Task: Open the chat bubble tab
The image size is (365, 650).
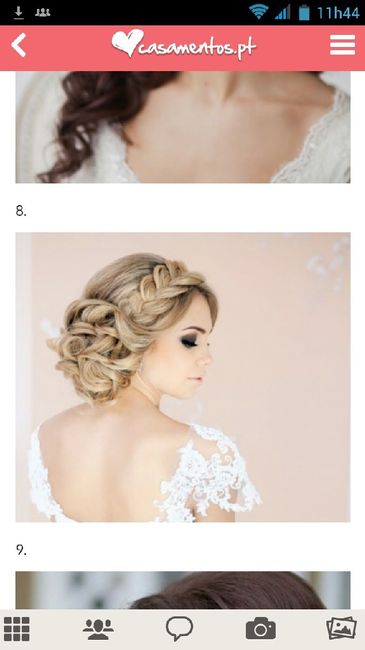Action: coord(179,628)
